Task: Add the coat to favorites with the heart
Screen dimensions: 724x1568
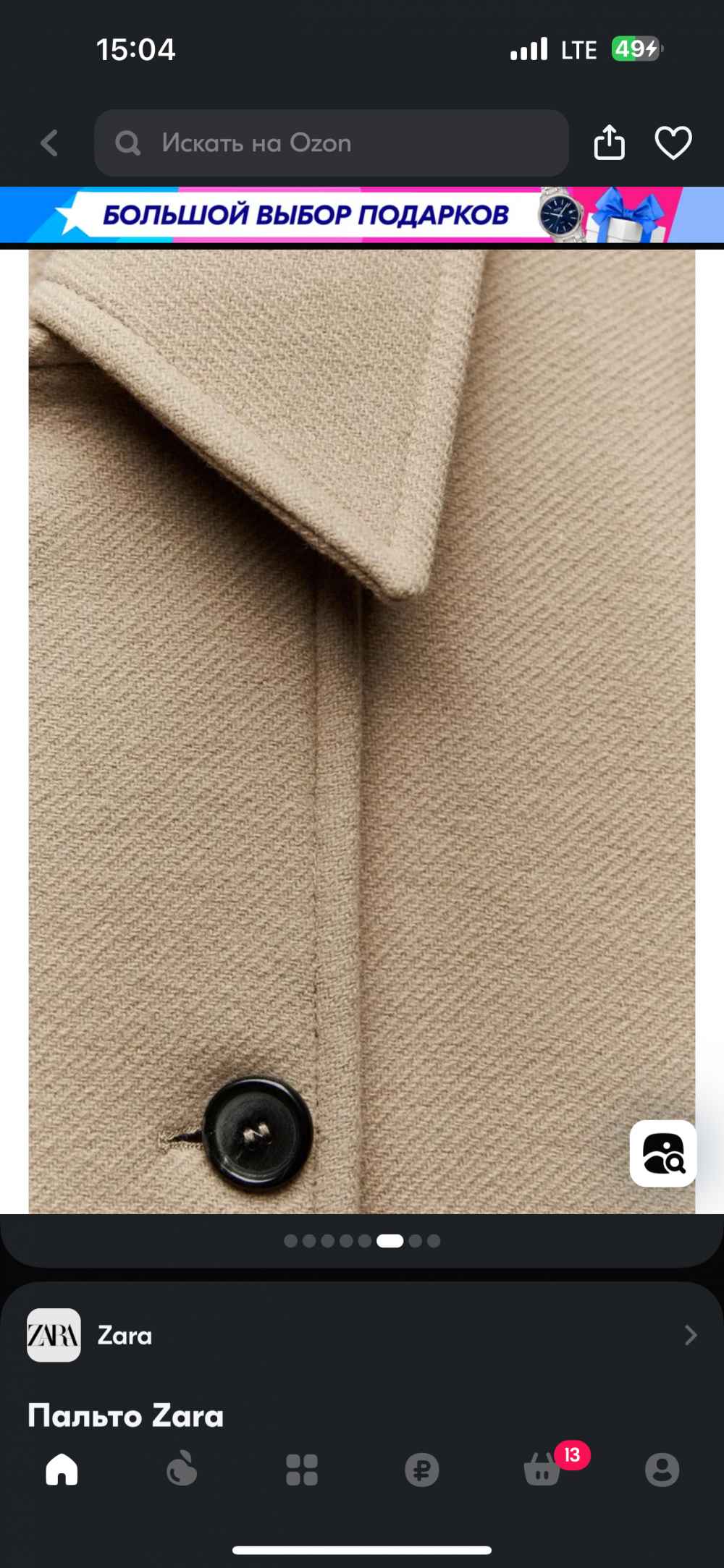Action: coord(673,143)
